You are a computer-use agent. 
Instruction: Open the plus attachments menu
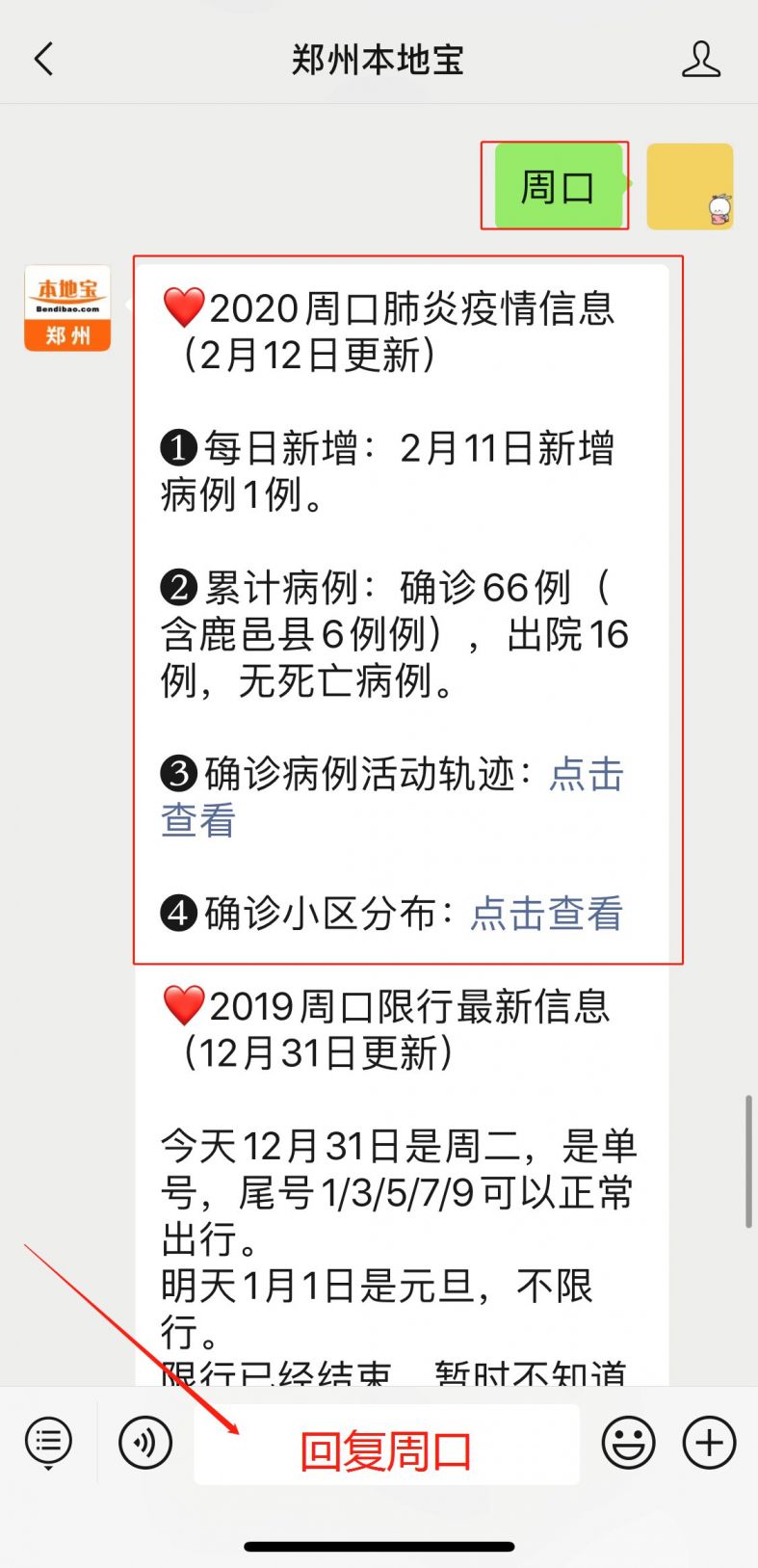pyautogui.click(x=709, y=1443)
